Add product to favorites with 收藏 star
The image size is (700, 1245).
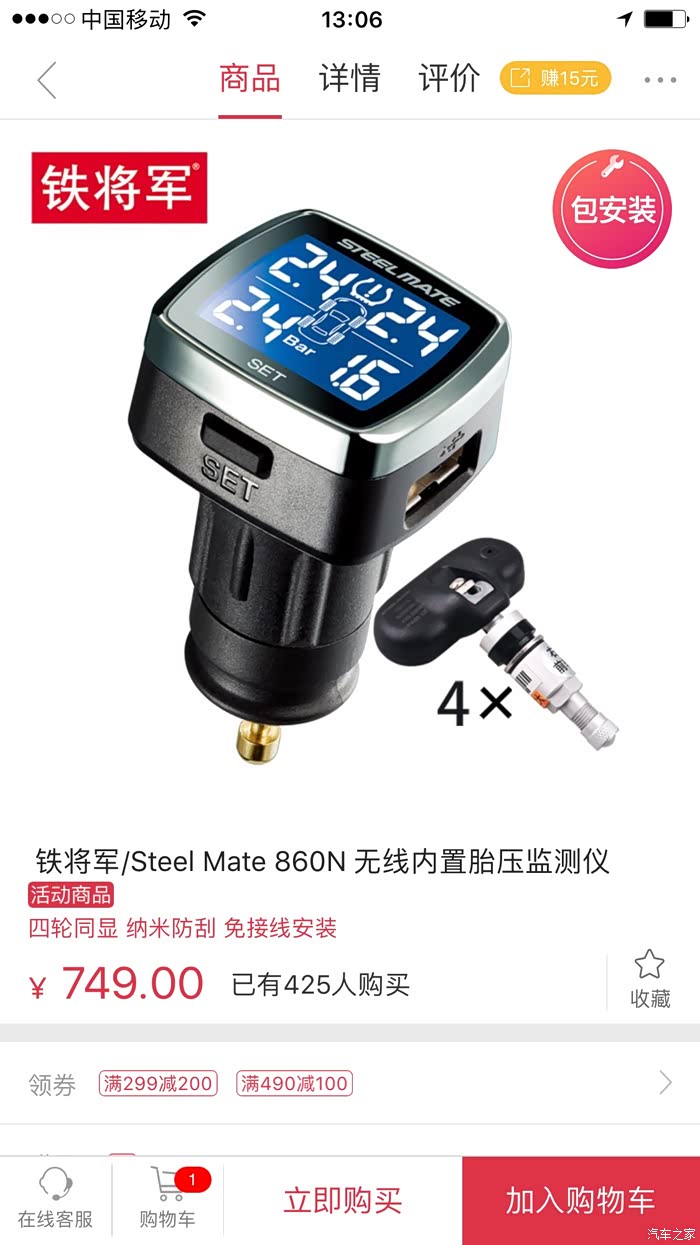(649, 979)
